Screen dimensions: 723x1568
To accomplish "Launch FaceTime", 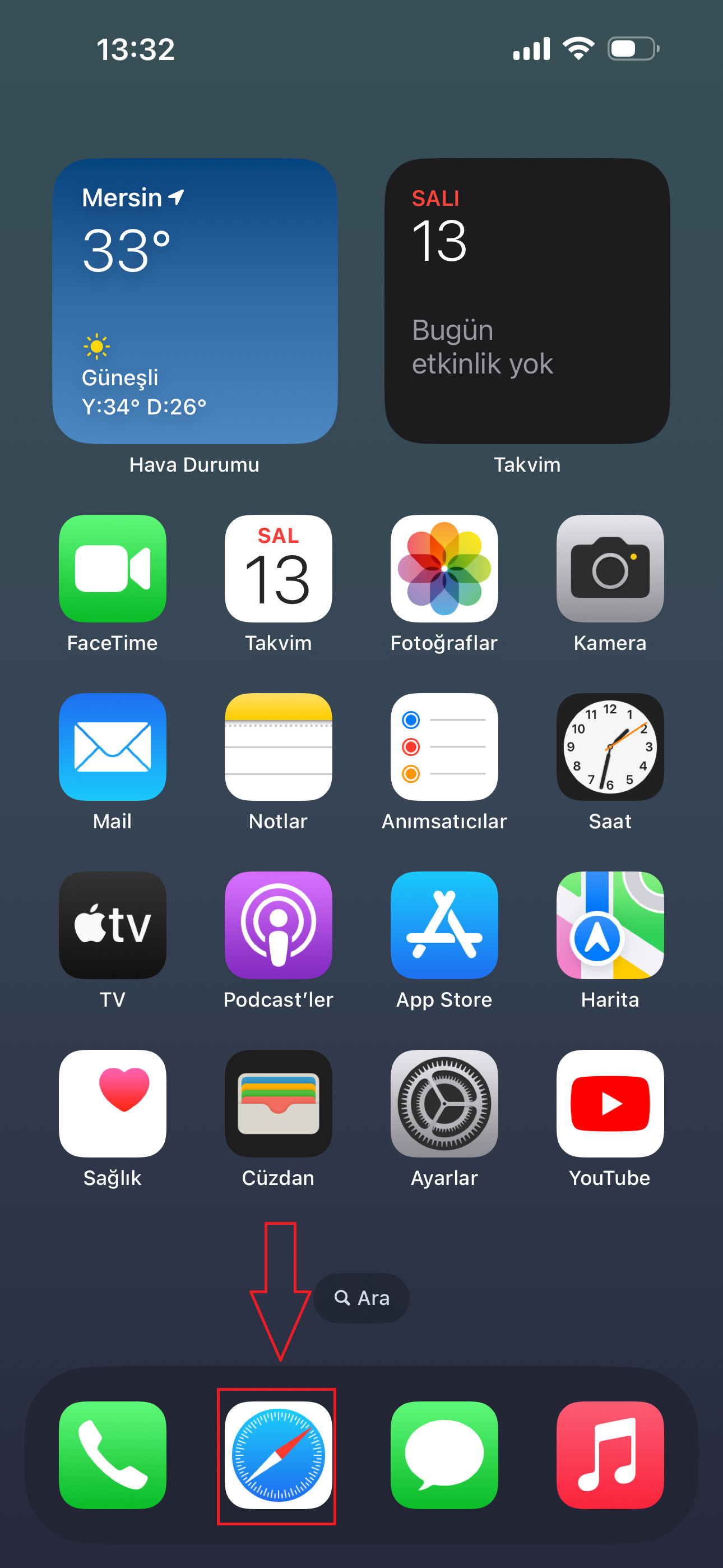I will click(113, 569).
